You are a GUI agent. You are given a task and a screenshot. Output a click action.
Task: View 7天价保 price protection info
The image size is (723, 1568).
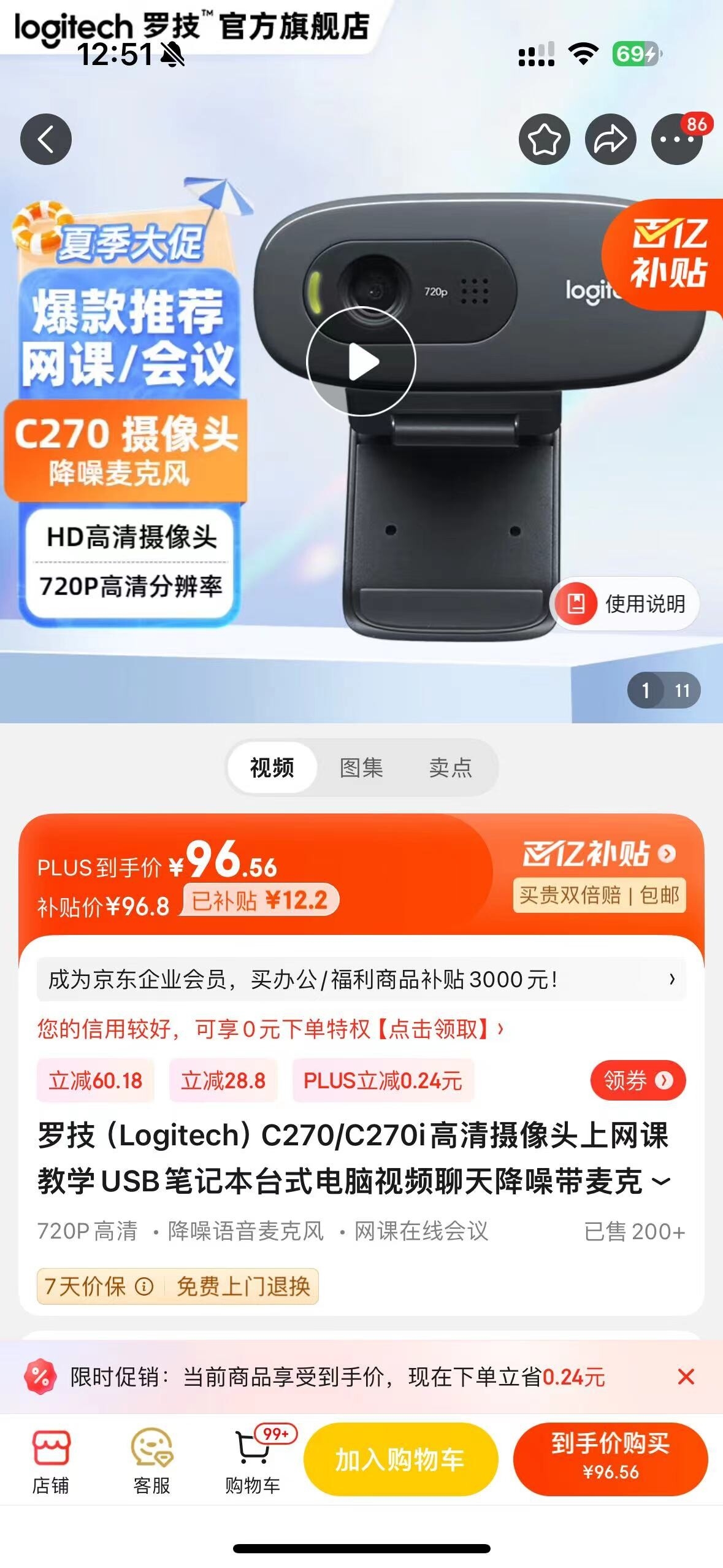click(98, 1286)
